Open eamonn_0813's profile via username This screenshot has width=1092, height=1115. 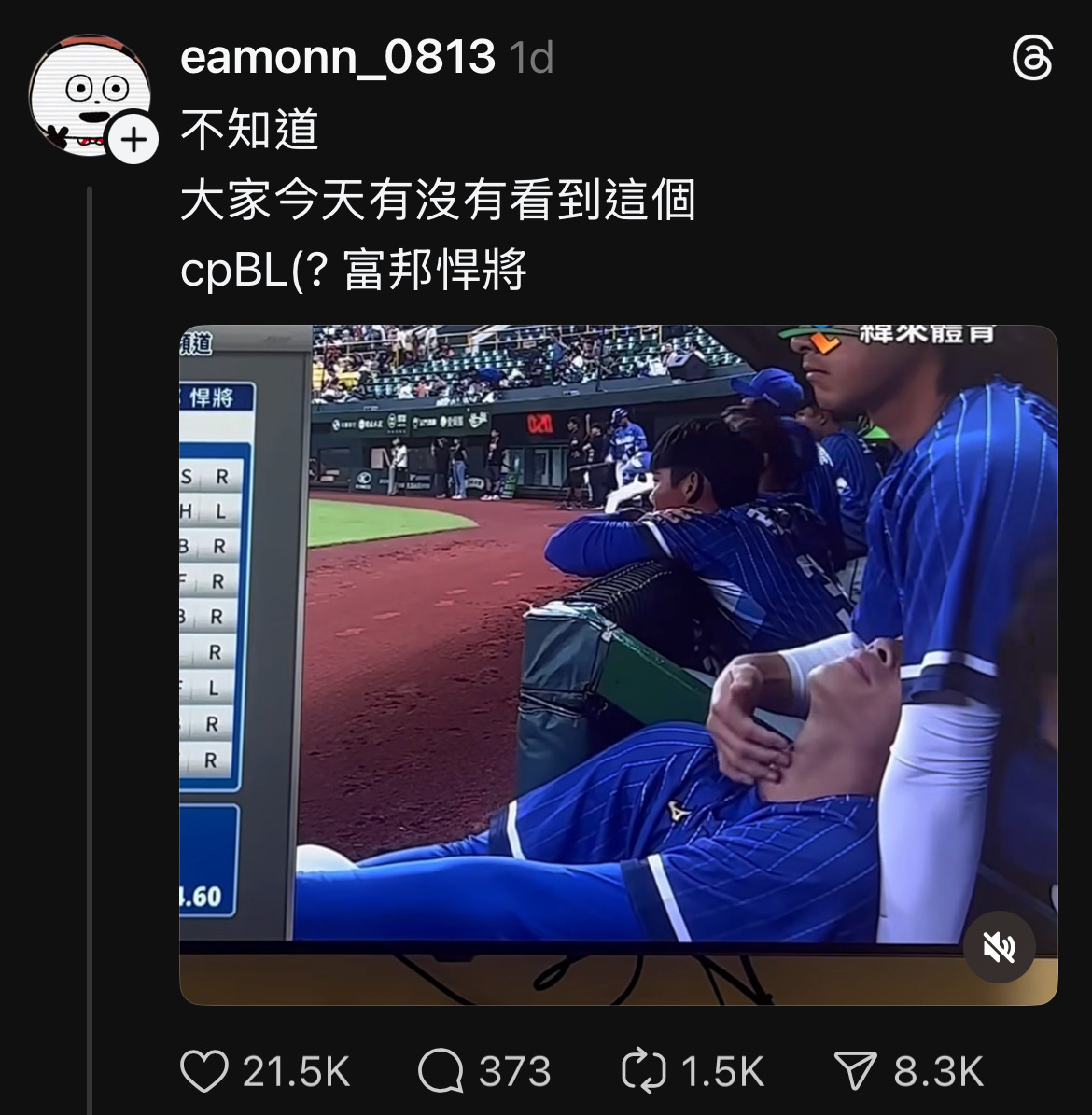tap(337, 58)
